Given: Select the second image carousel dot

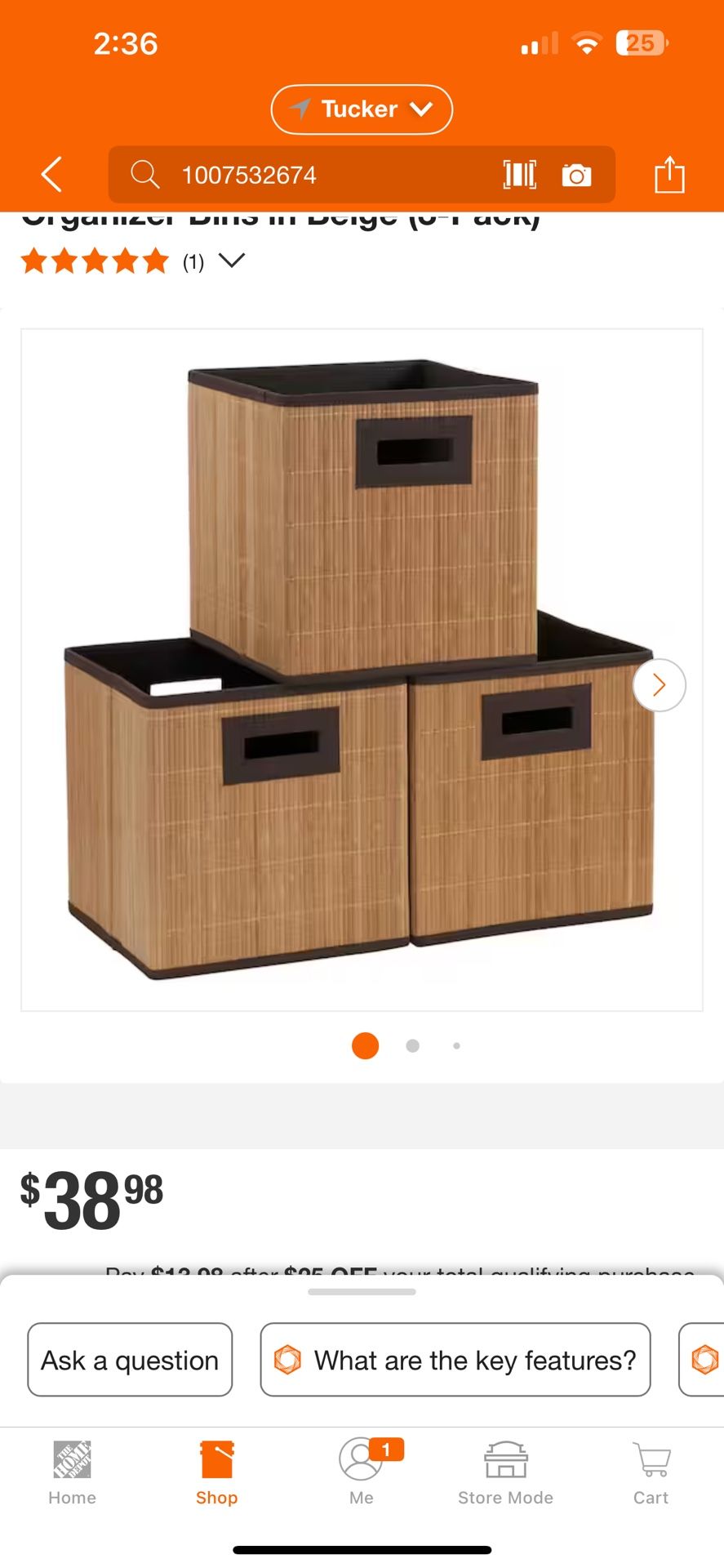Looking at the screenshot, I should coord(412,1045).
